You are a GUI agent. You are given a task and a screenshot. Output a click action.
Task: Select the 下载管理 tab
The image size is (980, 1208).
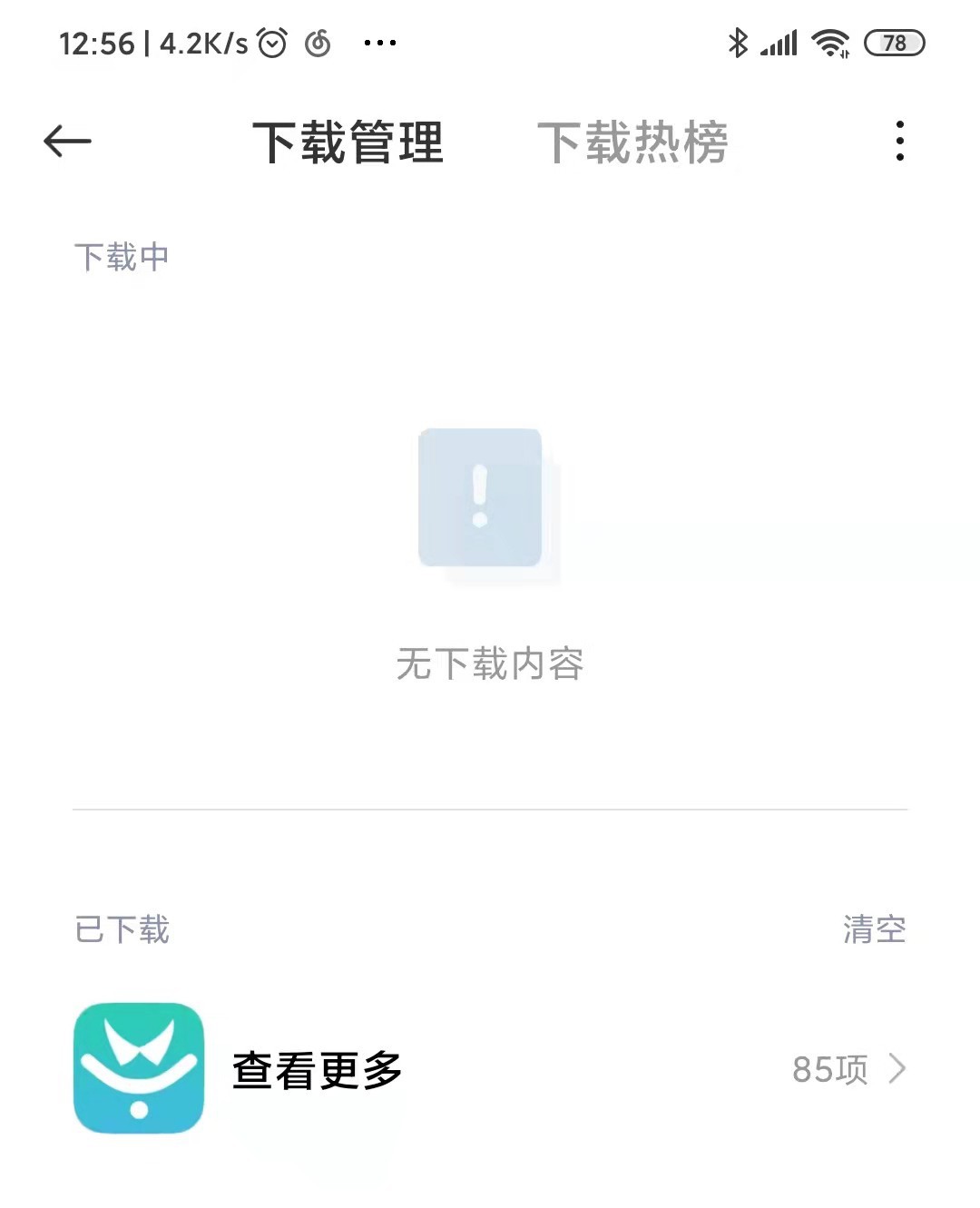pyautogui.click(x=348, y=142)
